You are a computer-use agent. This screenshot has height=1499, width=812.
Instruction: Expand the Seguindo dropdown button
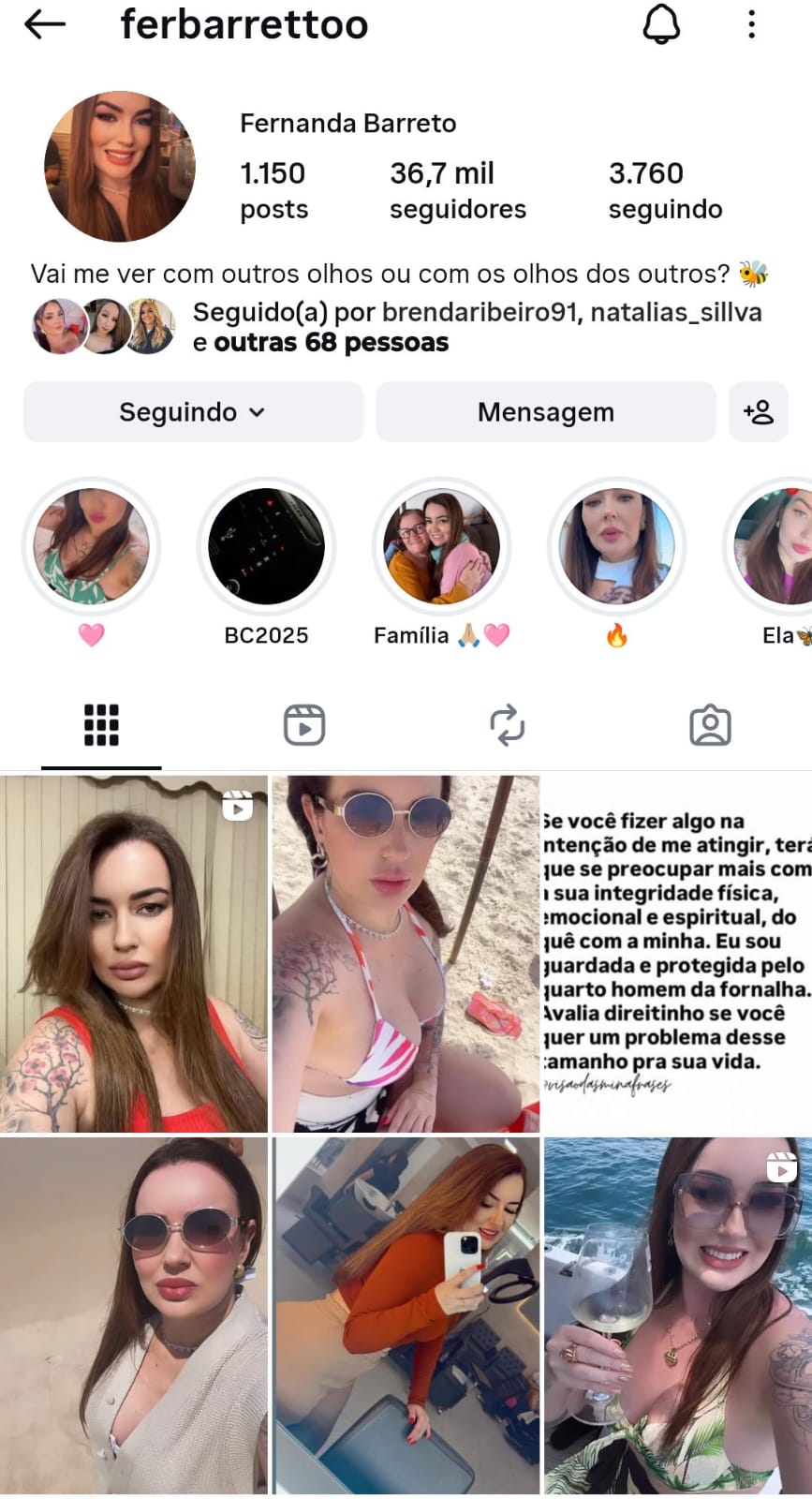point(193,412)
